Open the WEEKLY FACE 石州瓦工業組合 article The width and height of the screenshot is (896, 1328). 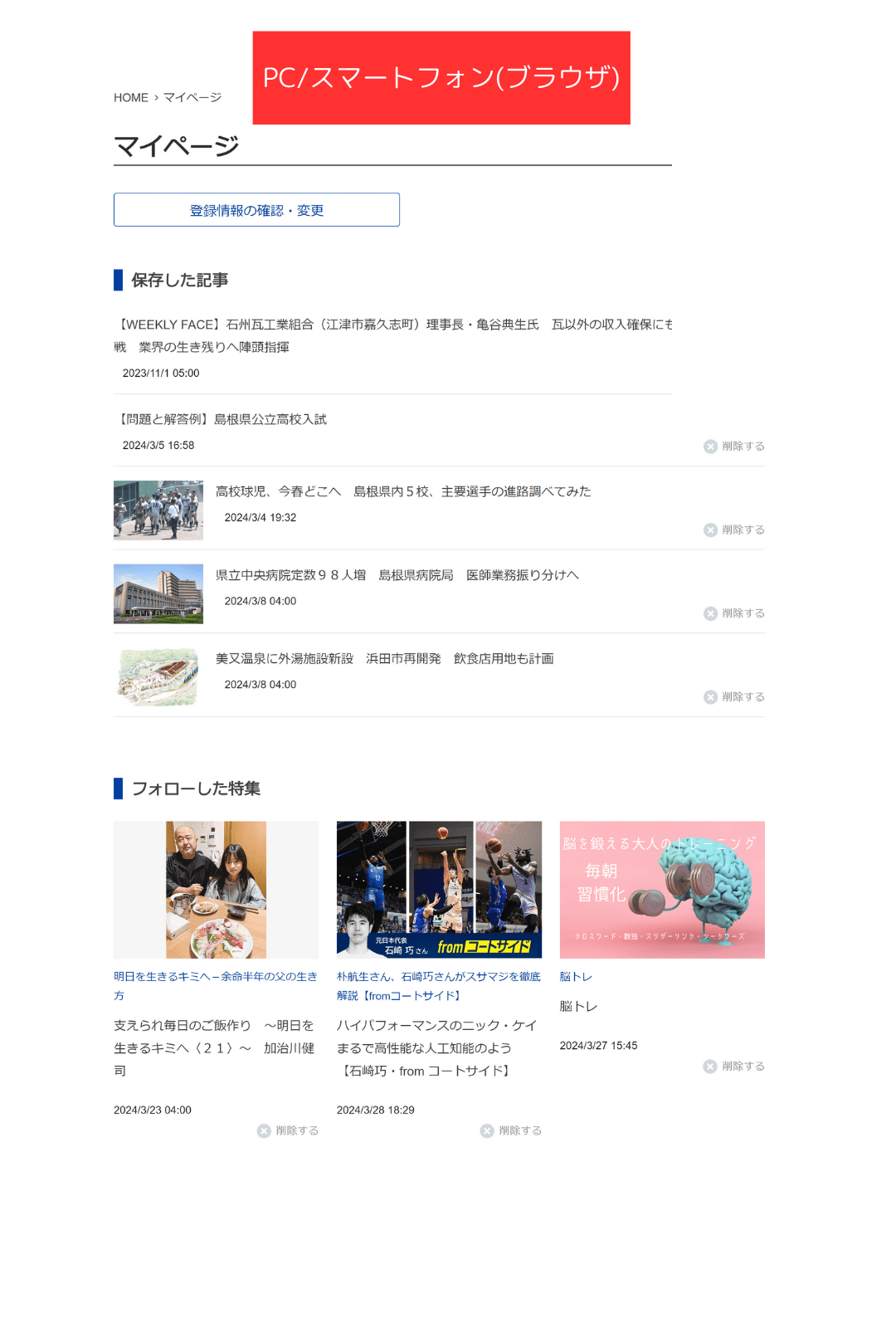pos(392,325)
